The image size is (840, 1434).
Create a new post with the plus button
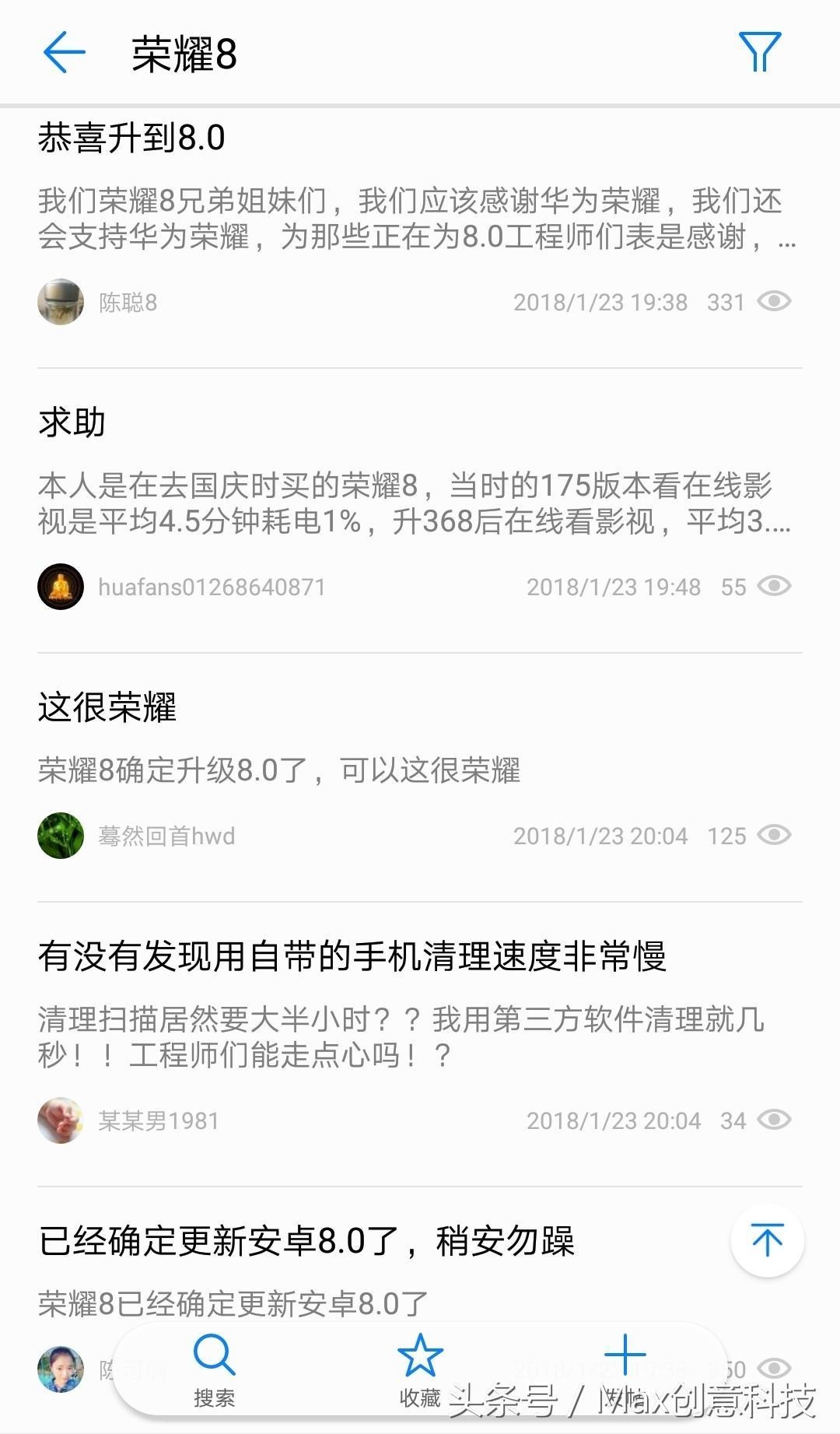pos(625,1358)
